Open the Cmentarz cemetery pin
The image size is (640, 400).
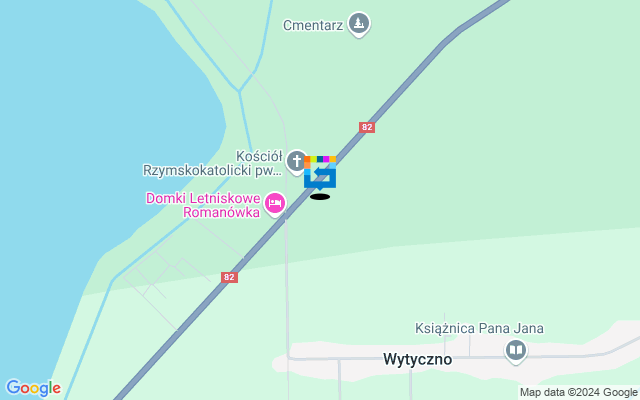[x=359, y=24]
